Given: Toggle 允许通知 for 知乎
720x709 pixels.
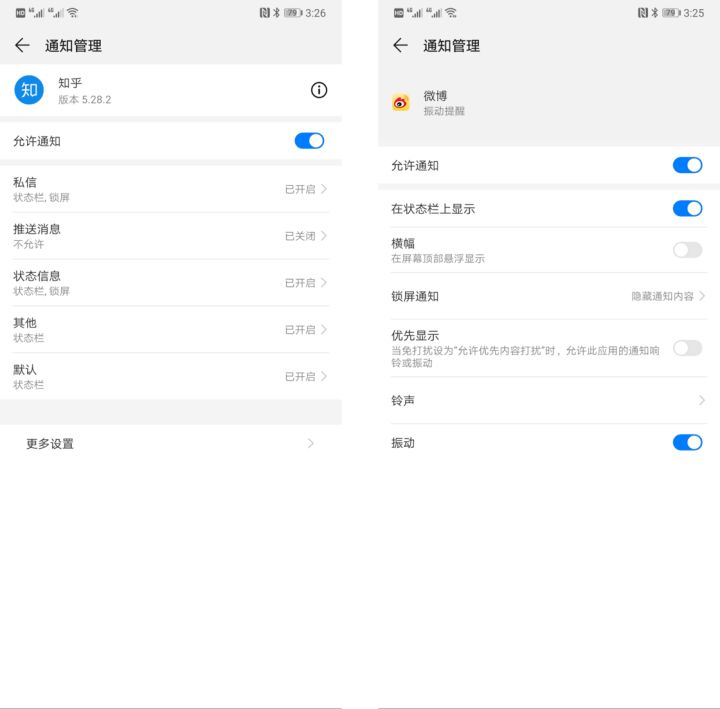Looking at the screenshot, I should point(309,141).
